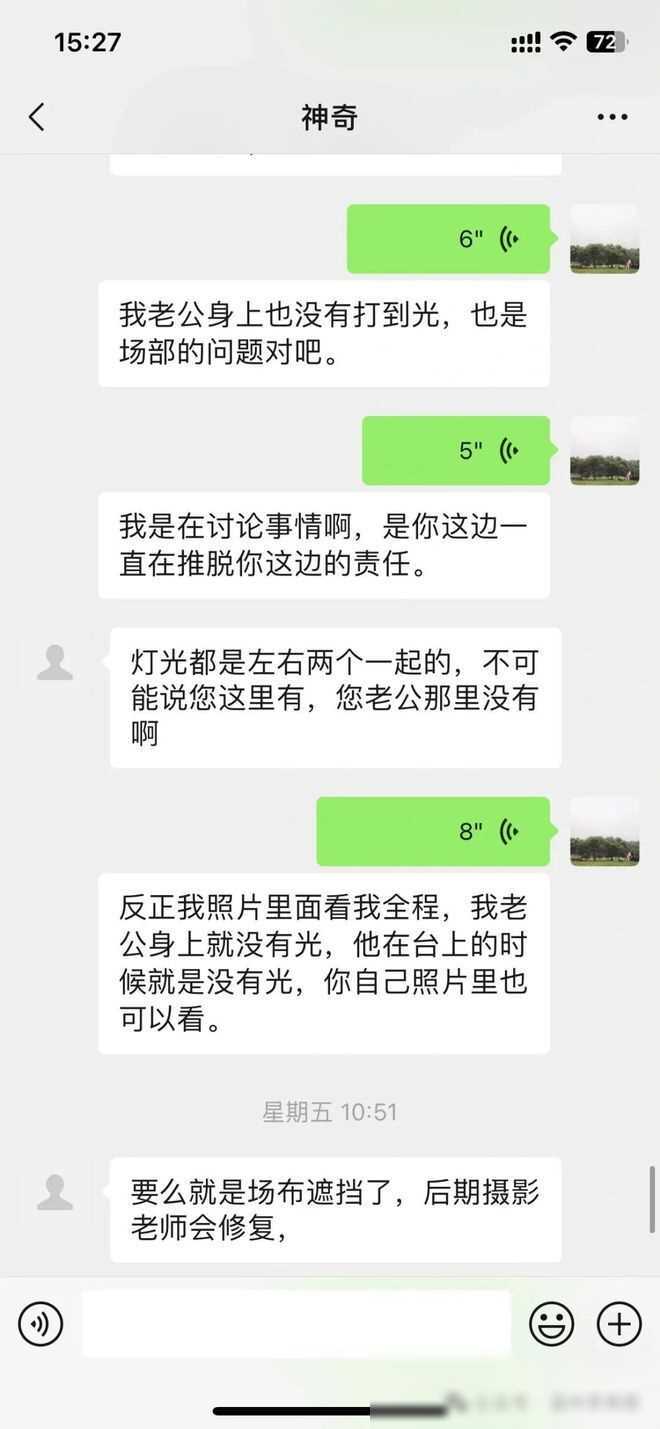Open the emoji sticker panel
The height and width of the screenshot is (1429, 660).
(551, 1324)
